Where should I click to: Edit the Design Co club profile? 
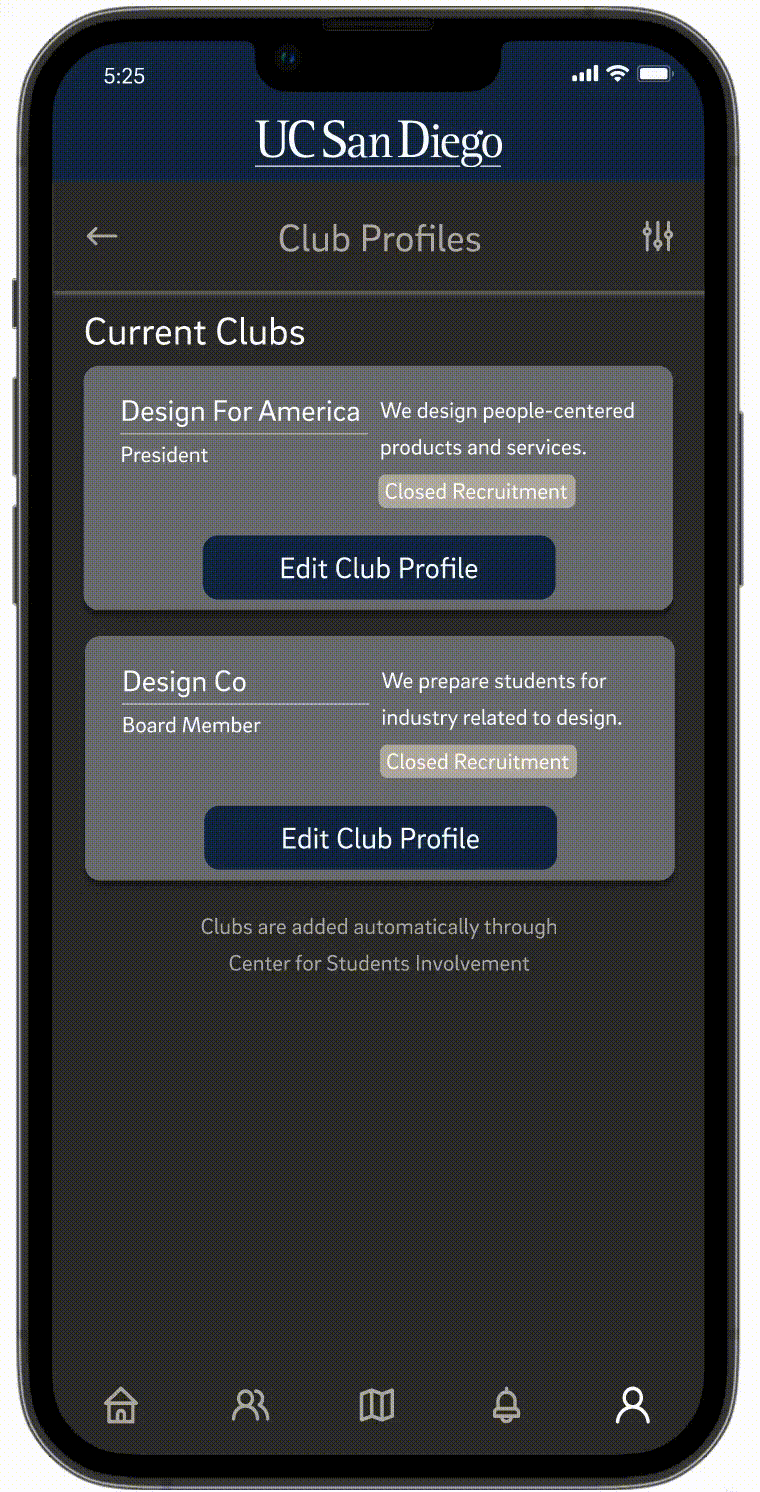click(380, 838)
